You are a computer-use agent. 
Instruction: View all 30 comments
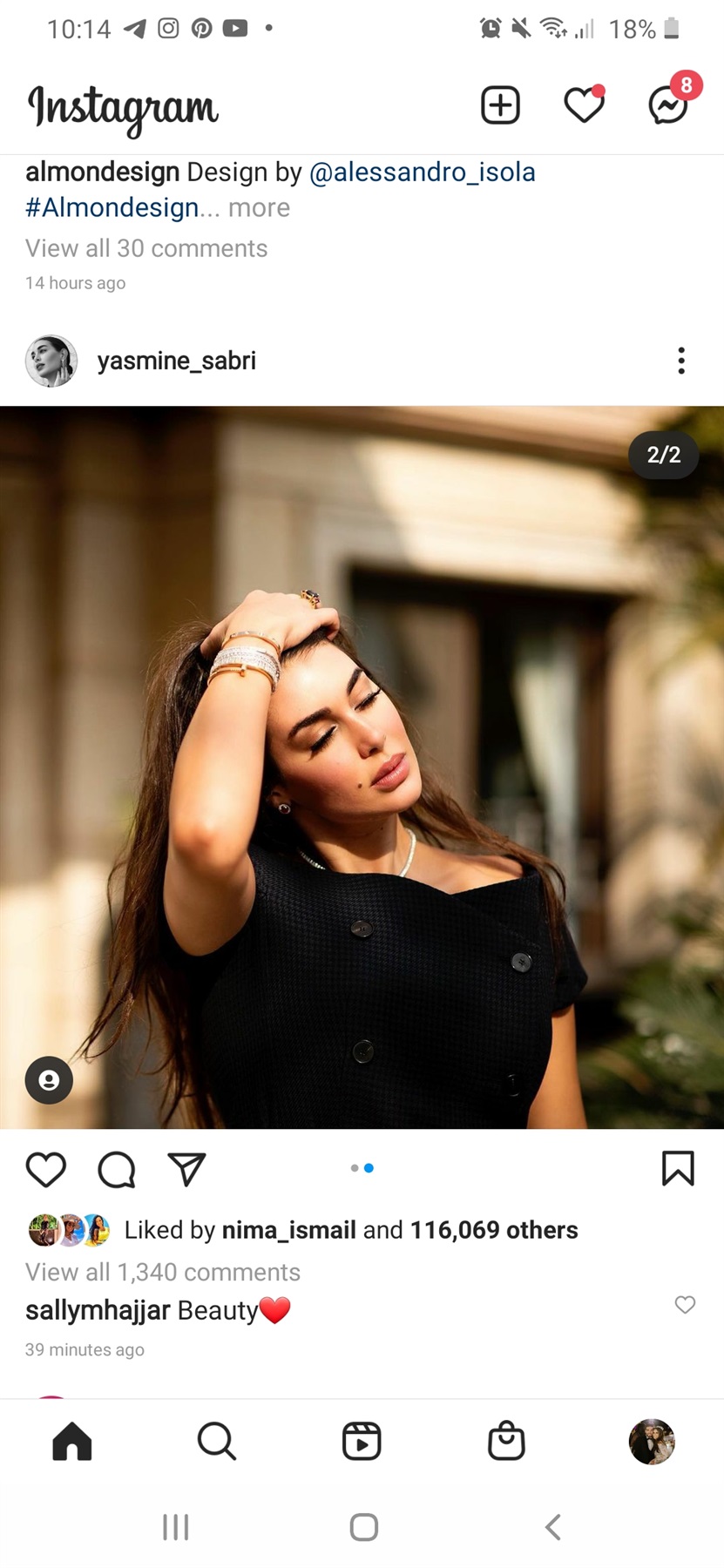(x=146, y=248)
